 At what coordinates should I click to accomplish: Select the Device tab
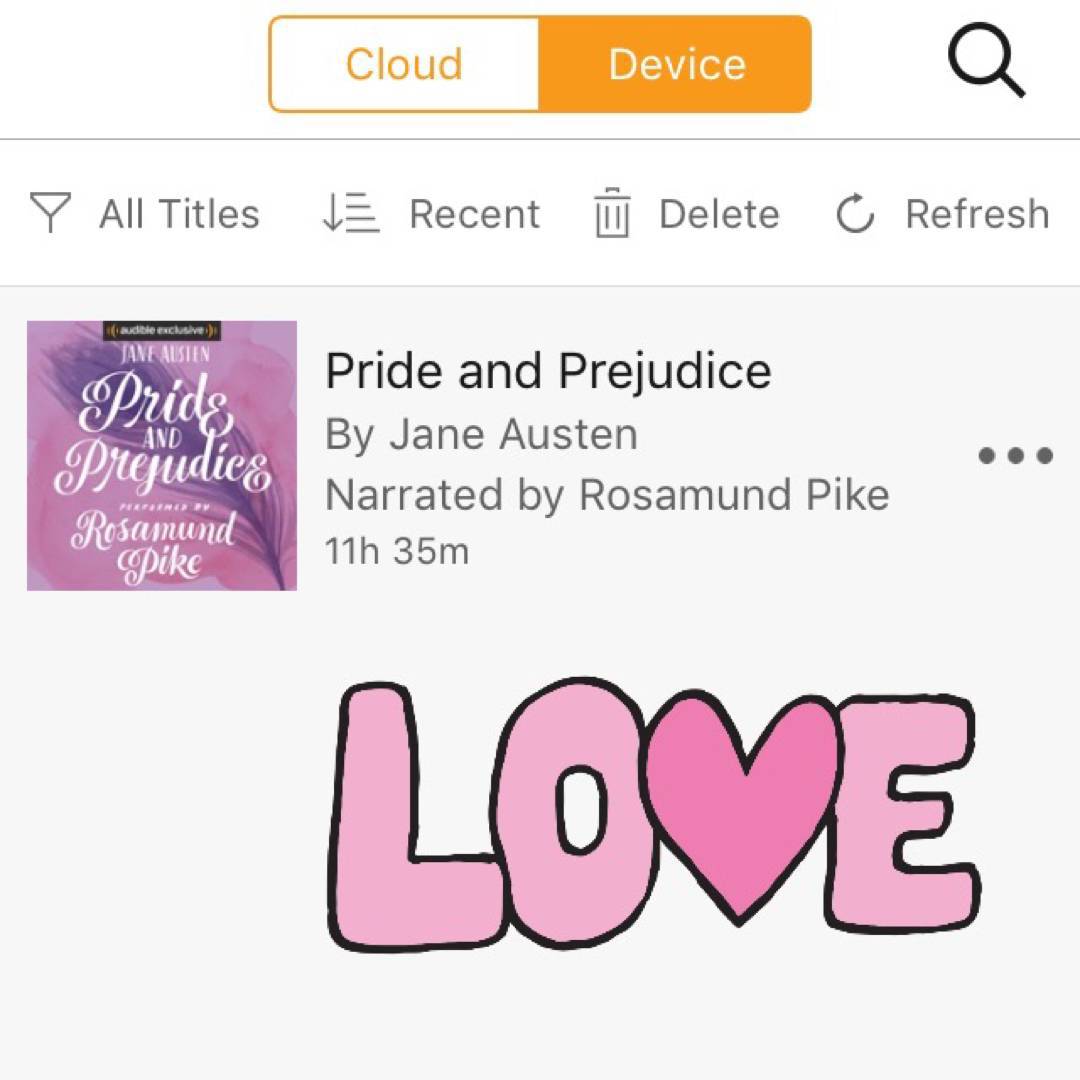676,64
